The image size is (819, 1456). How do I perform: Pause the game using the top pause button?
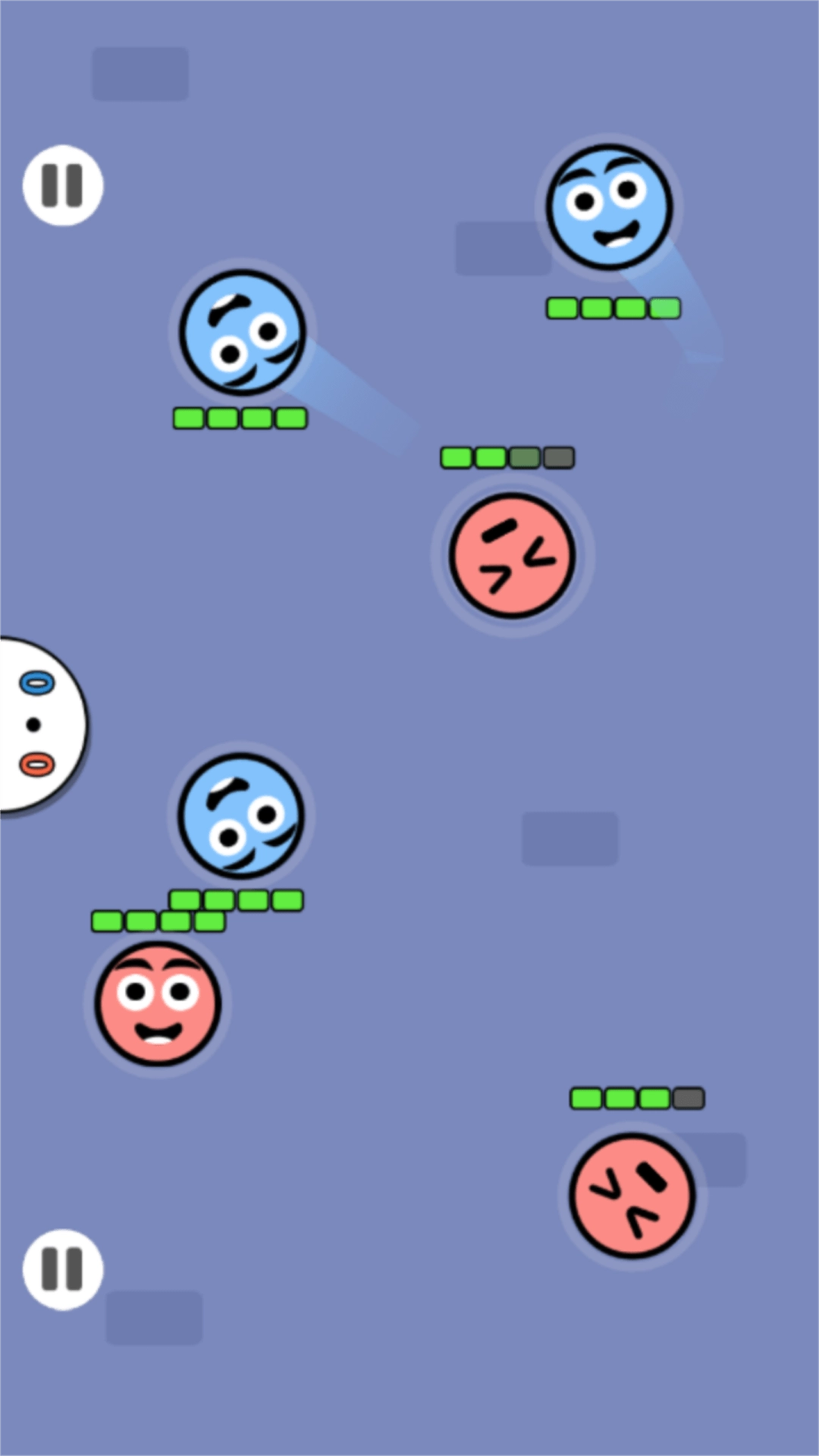coord(63,185)
